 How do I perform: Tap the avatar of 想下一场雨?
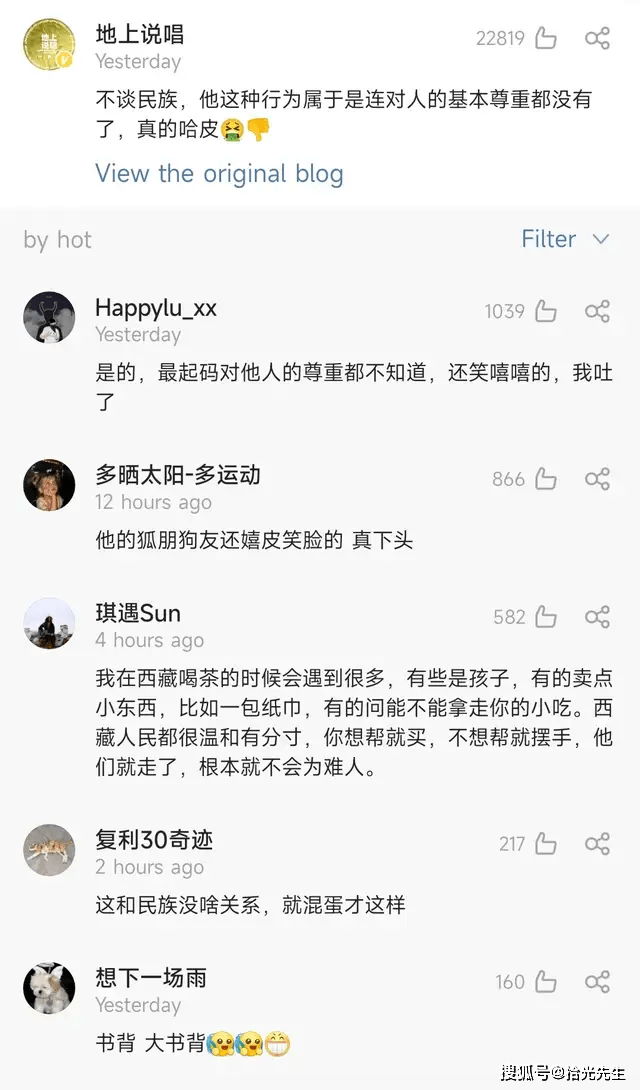coord(49,987)
